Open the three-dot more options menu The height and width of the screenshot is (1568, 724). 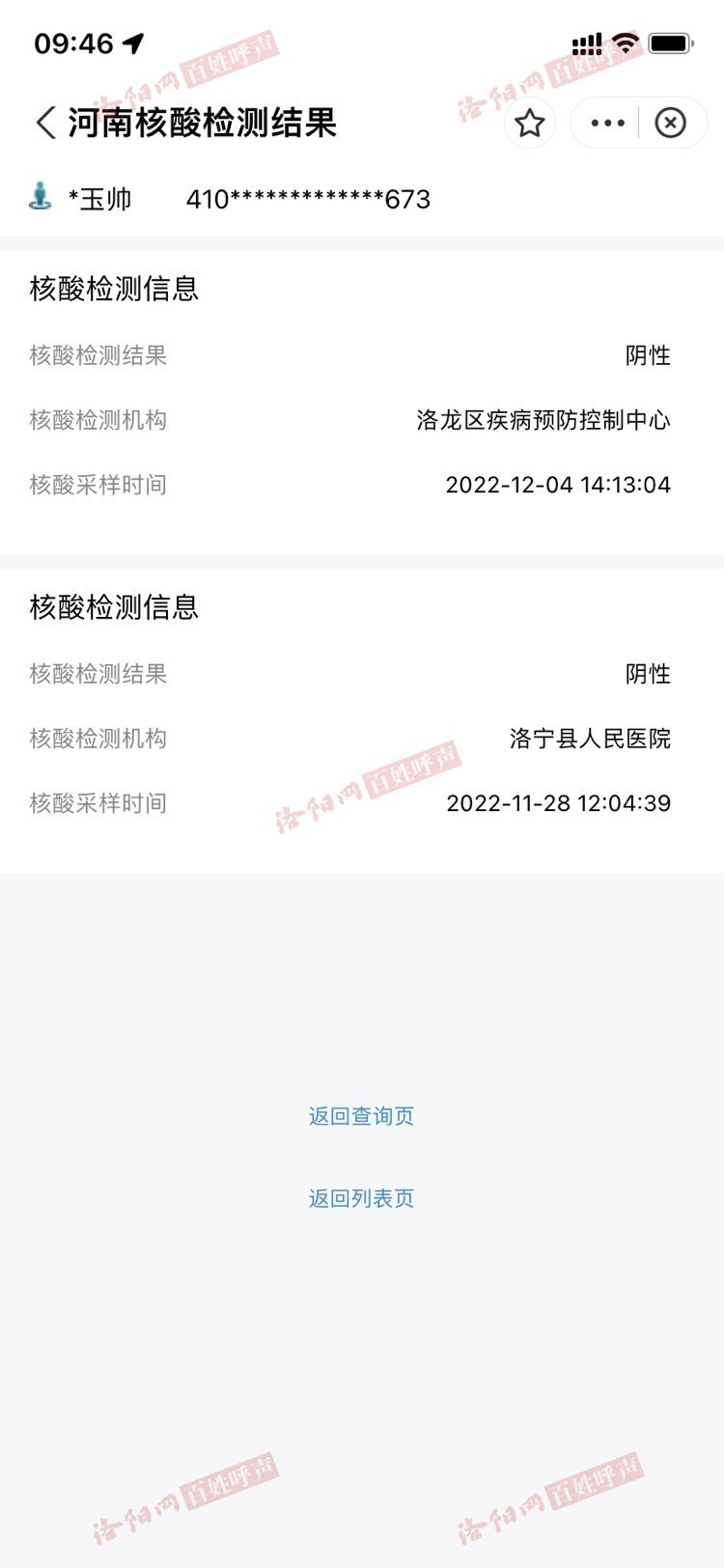click(607, 124)
